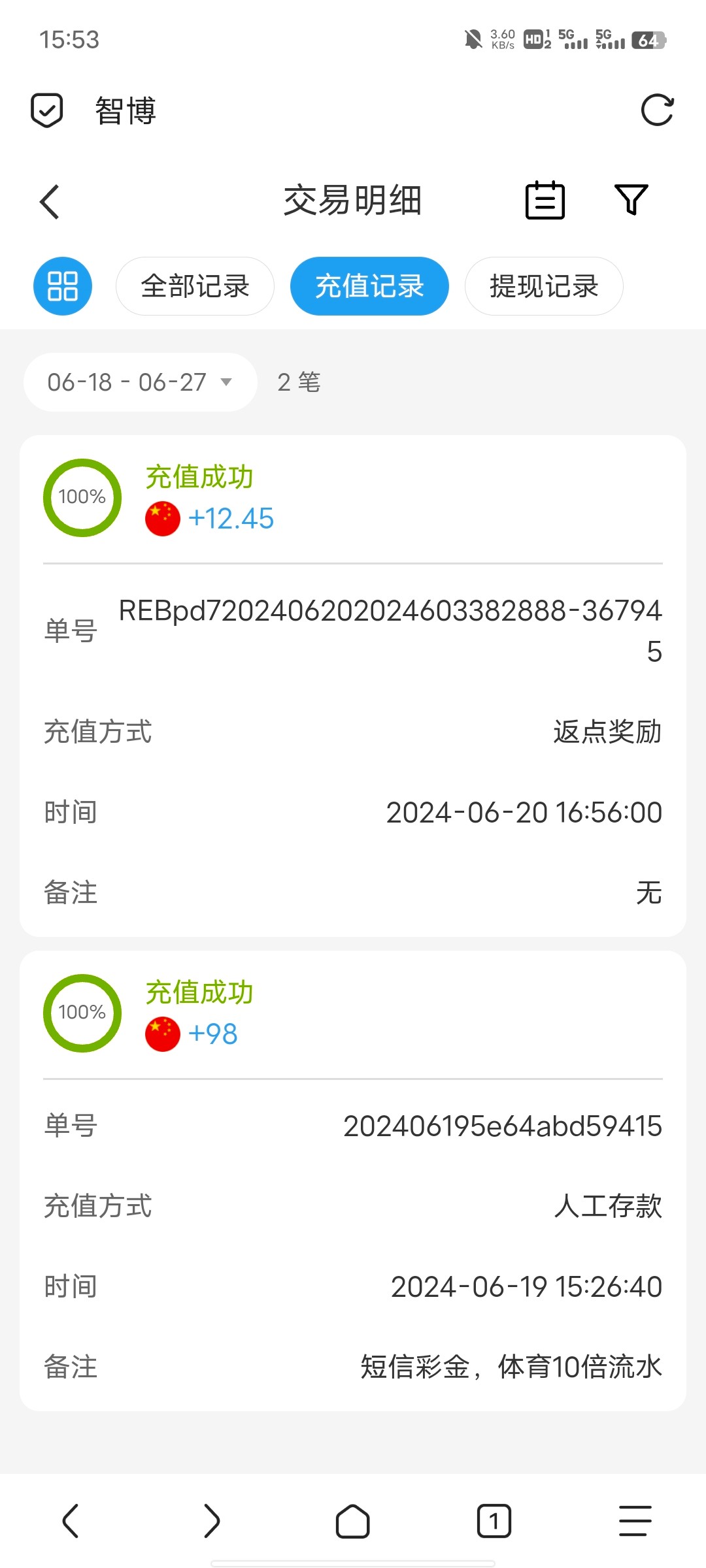This screenshot has width=706, height=1568.
Task: Click the 2 笔 record count text
Action: point(298,382)
